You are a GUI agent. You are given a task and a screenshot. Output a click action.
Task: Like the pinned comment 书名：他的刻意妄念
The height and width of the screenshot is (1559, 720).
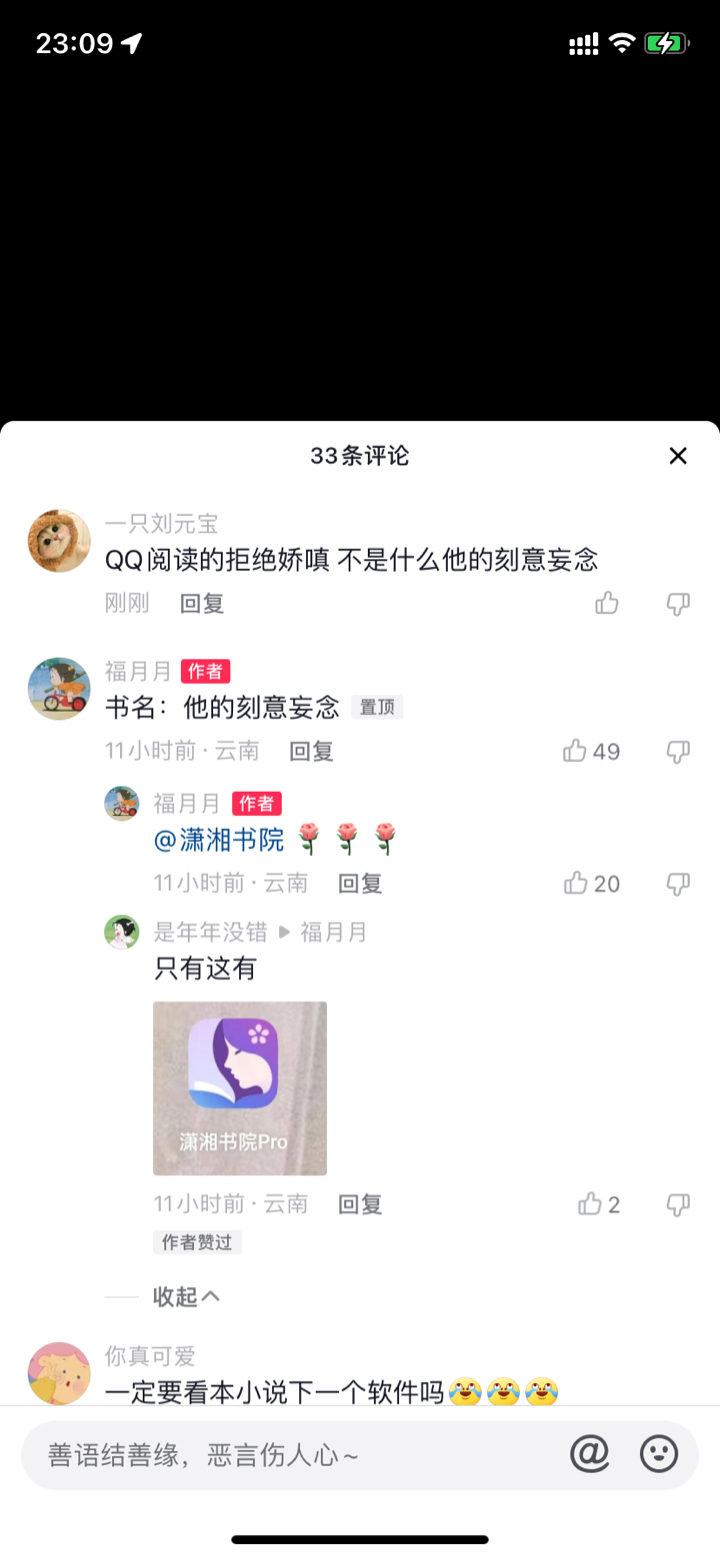pos(592,751)
